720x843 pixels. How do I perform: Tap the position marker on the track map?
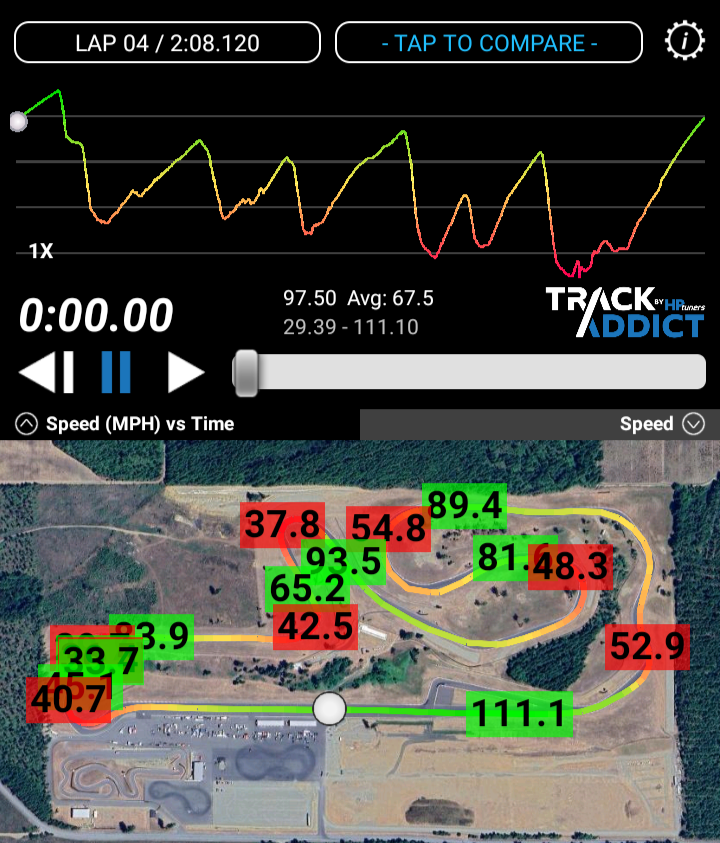(329, 709)
